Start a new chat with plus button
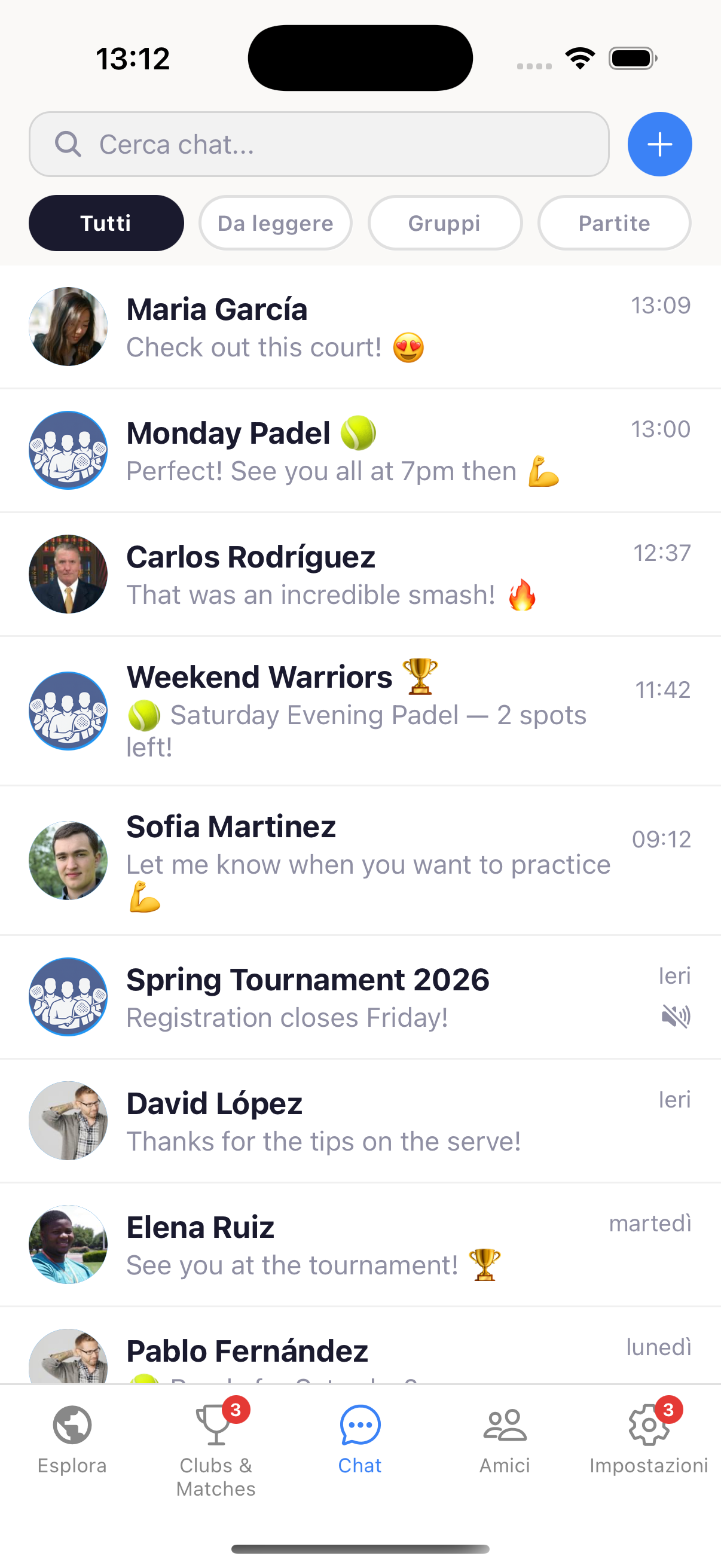 pyautogui.click(x=659, y=144)
